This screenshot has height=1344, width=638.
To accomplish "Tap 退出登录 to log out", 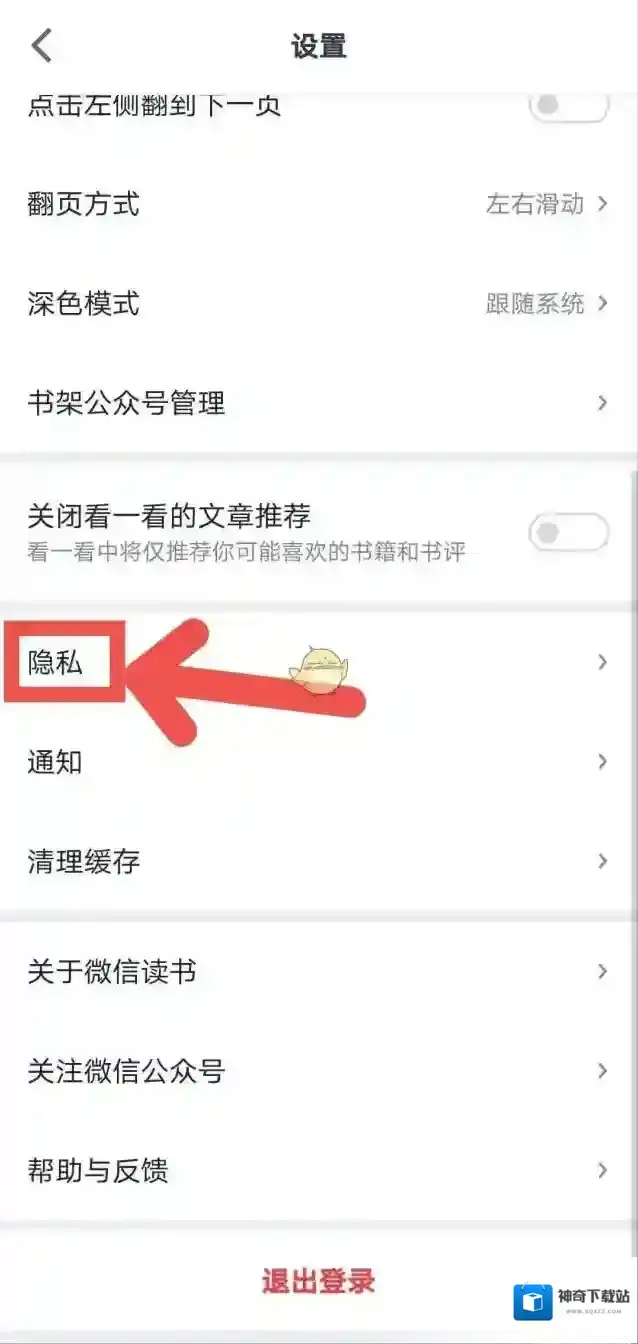I will click(x=318, y=1281).
